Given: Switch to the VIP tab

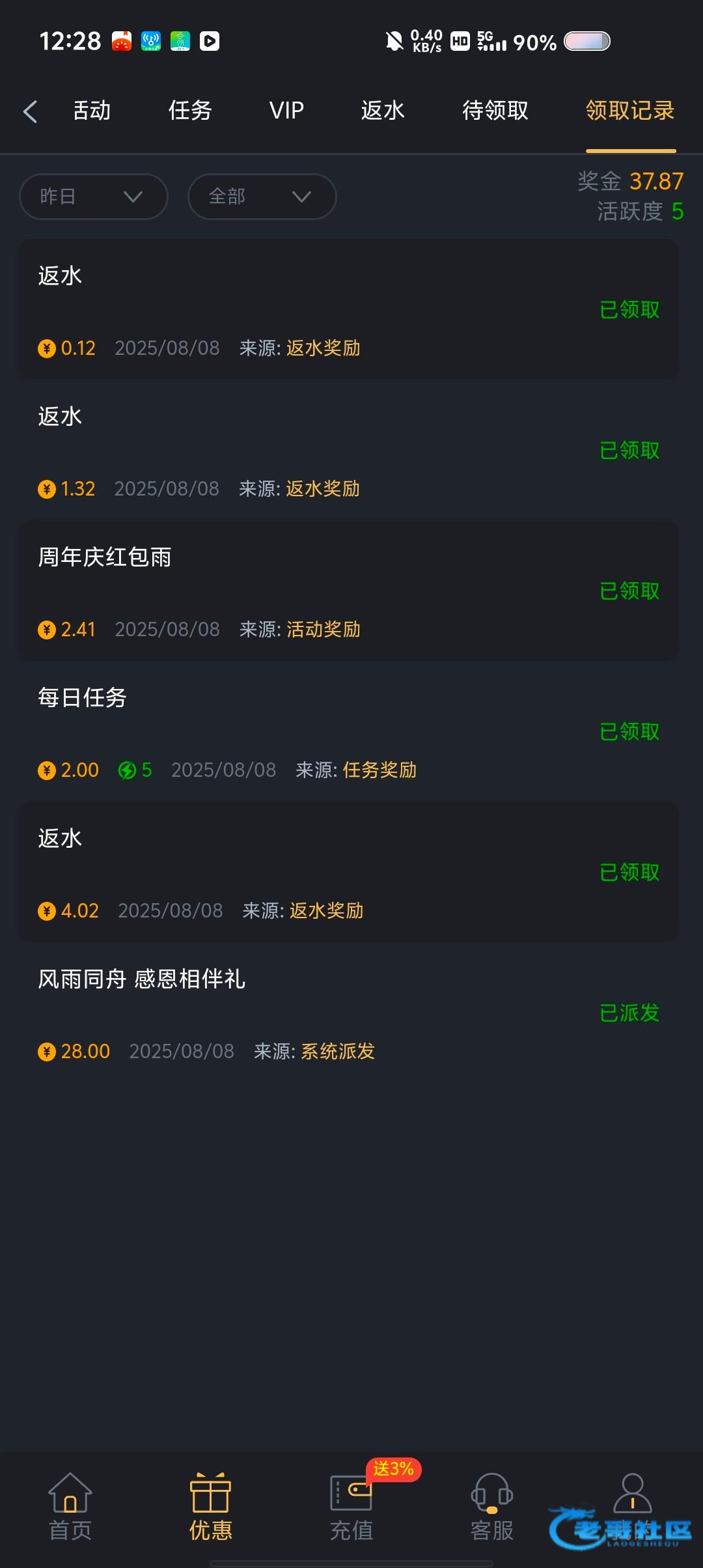Looking at the screenshot, I should tap(286, 111).
